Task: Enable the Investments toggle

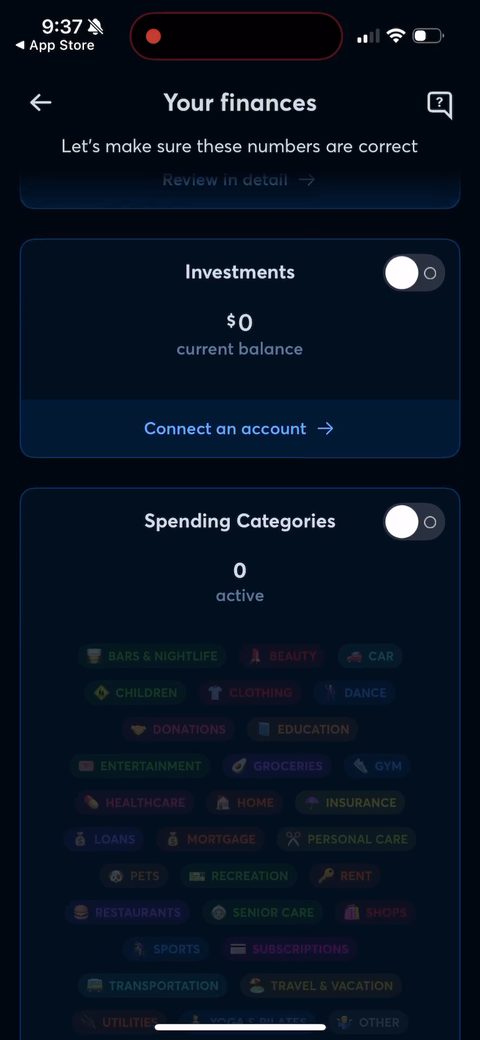Action: coord(414,273)
